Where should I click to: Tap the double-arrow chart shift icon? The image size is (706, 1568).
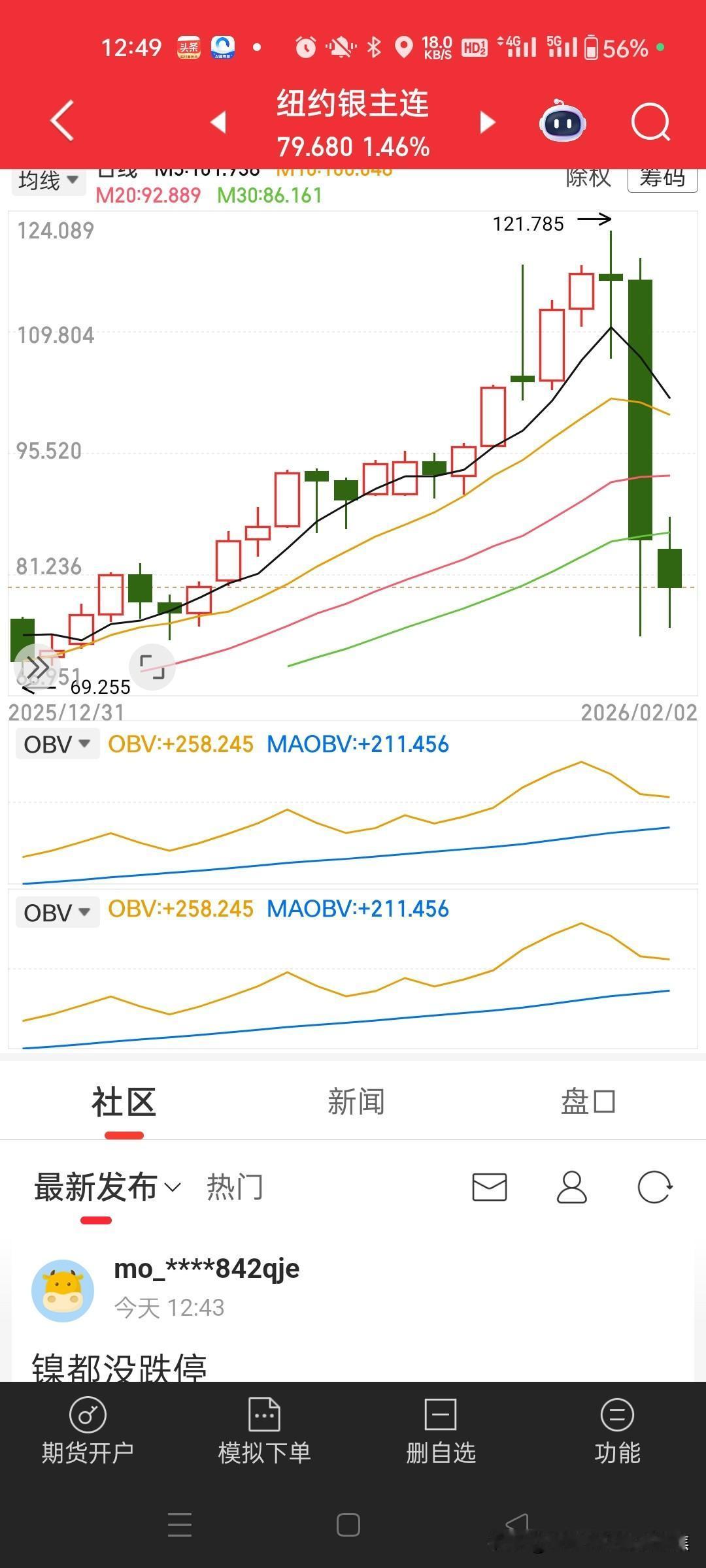[x=37, y=668]
